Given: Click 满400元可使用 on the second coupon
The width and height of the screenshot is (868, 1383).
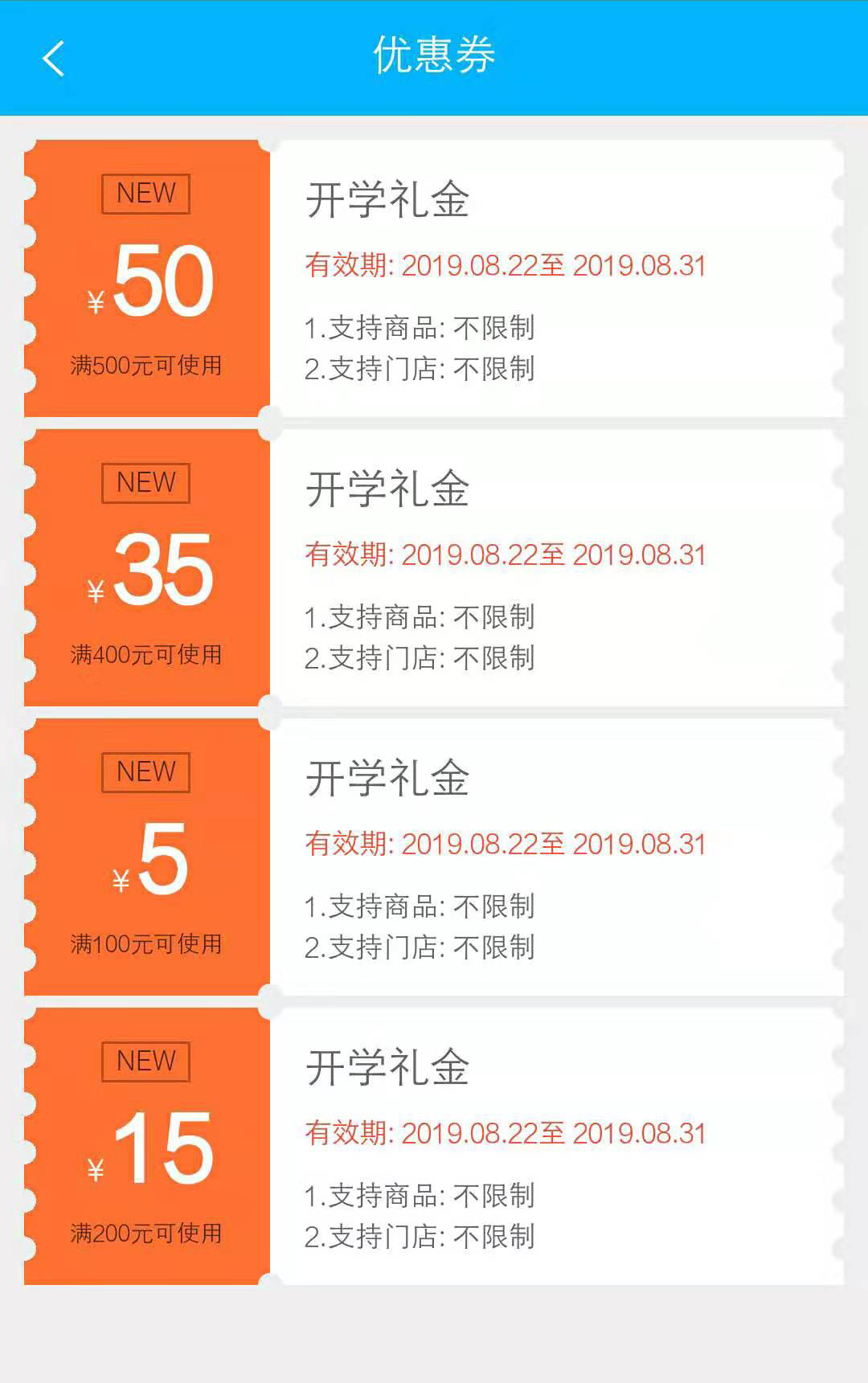Looking at the screenshot, I should tap(147, 655).
